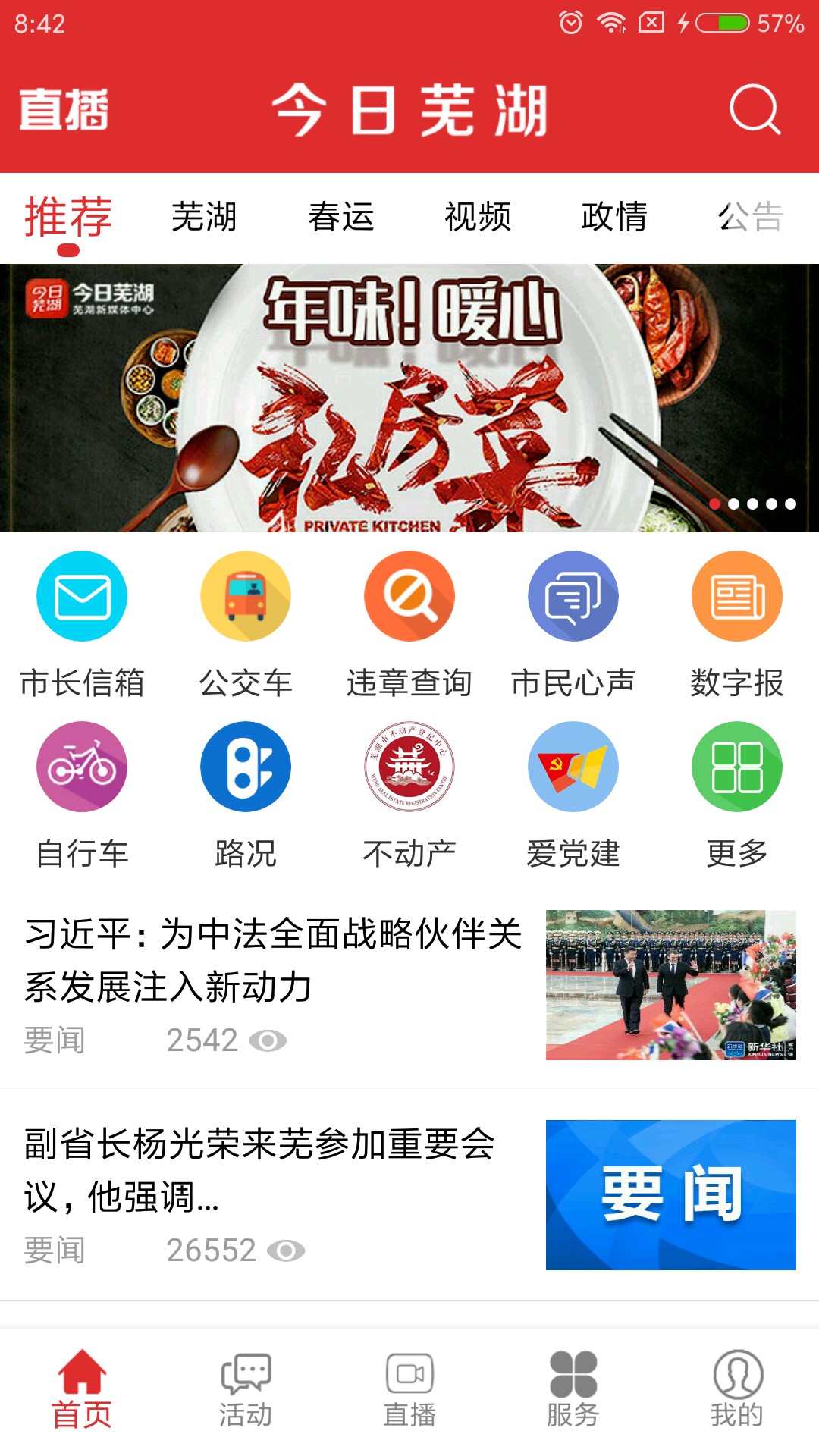Screen dimensions: 819x1456
Task: Open the 政情 tab
Action: tap(613, 217)
